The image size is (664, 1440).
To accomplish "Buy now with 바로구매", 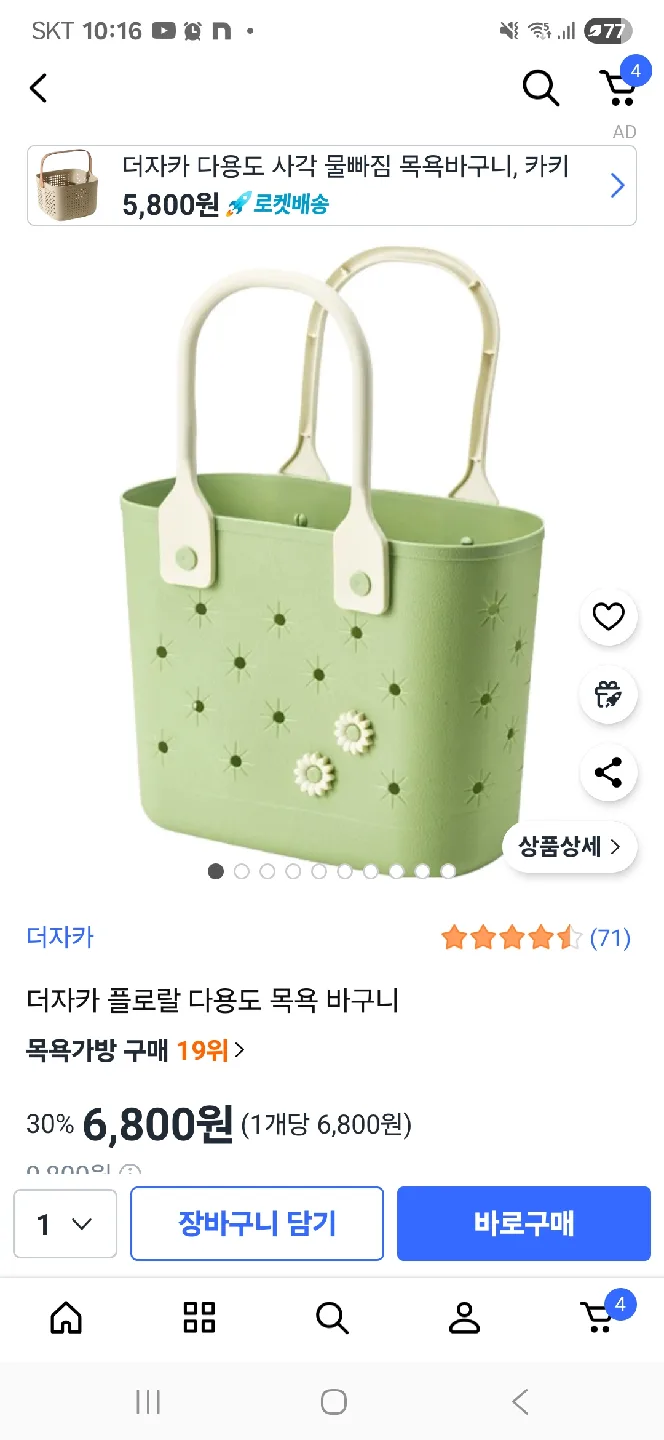I will click(523, 1224).
